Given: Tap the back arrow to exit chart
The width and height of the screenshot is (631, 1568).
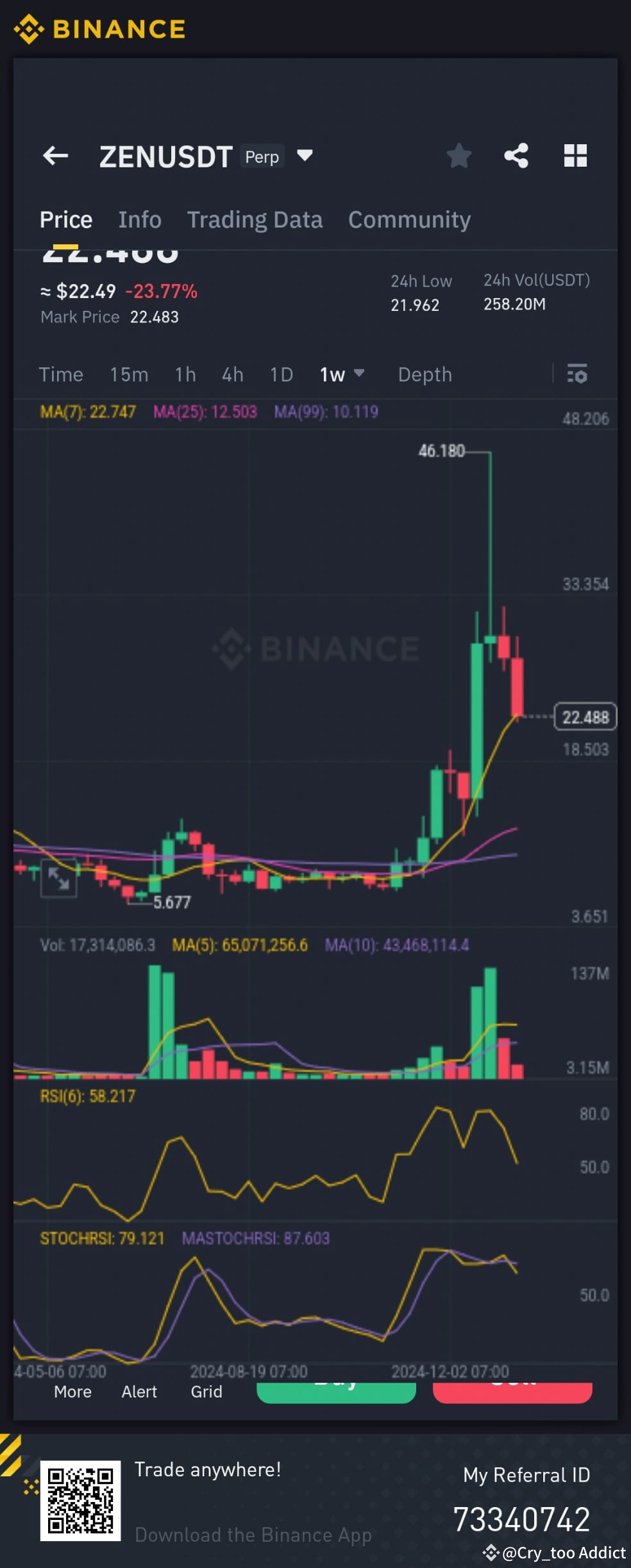Looking at the screenshot, I should tap(55, 156).
